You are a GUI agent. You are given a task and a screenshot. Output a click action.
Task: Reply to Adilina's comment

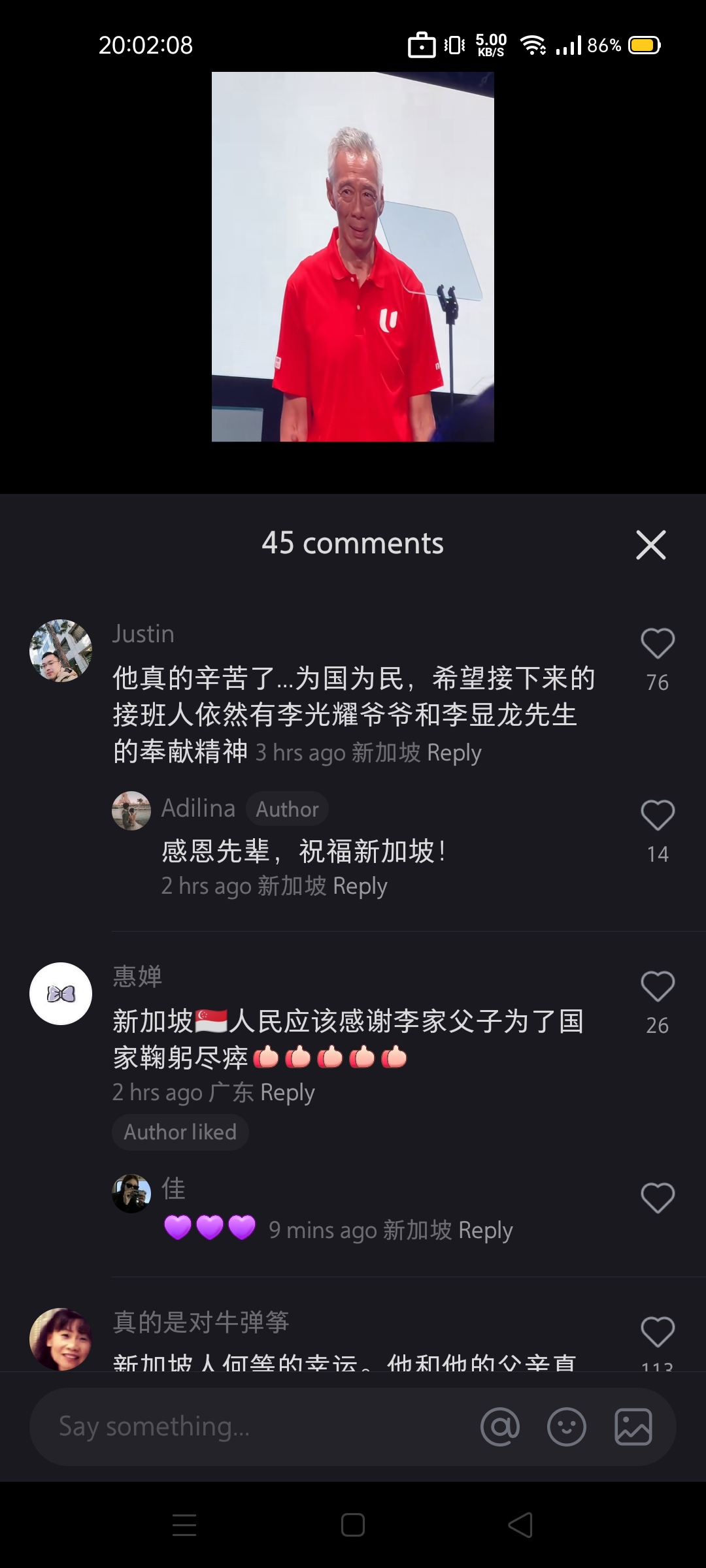[x=360, y=886]
